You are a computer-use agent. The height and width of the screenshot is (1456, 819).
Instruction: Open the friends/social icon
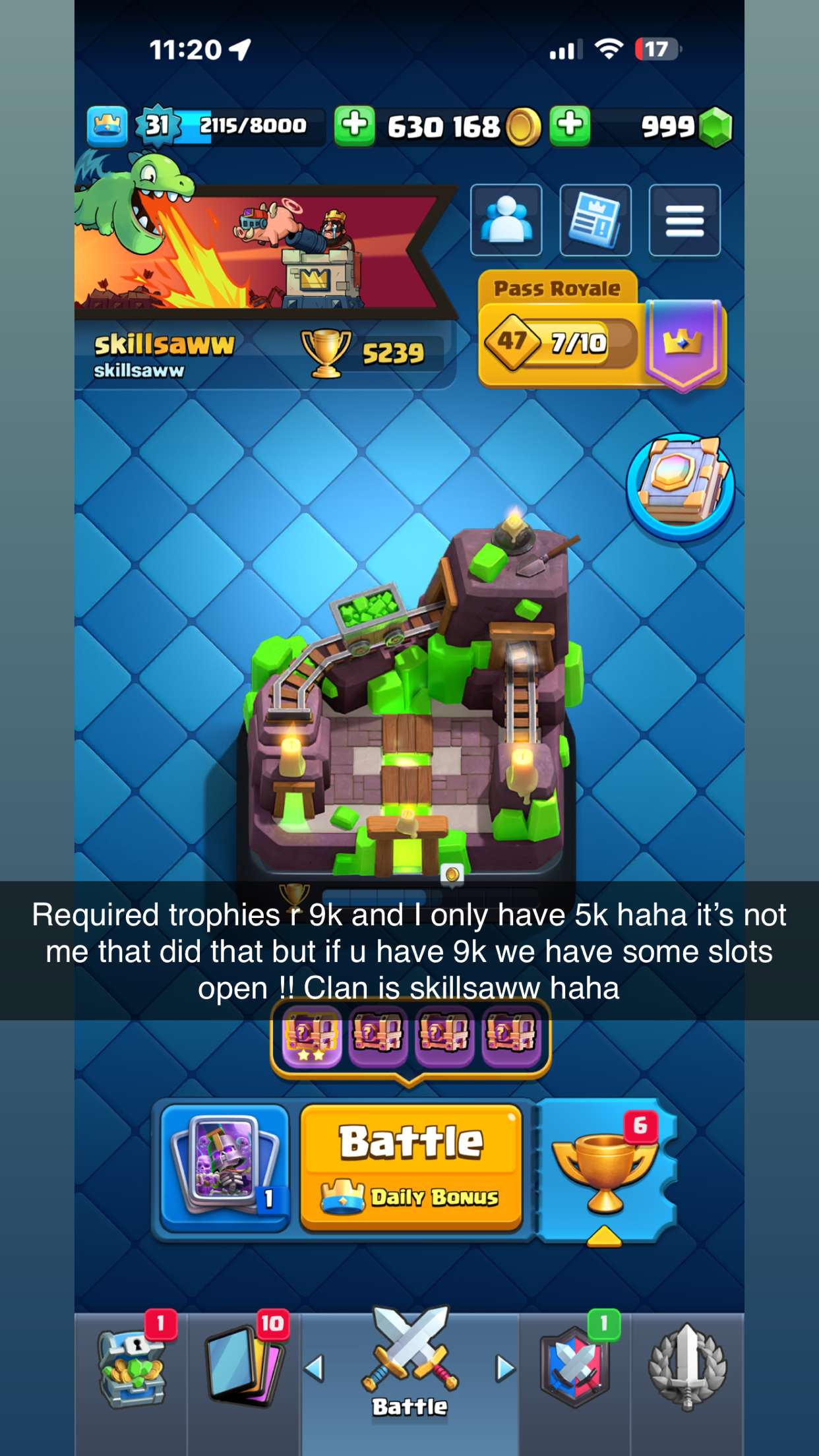(506, 220)
